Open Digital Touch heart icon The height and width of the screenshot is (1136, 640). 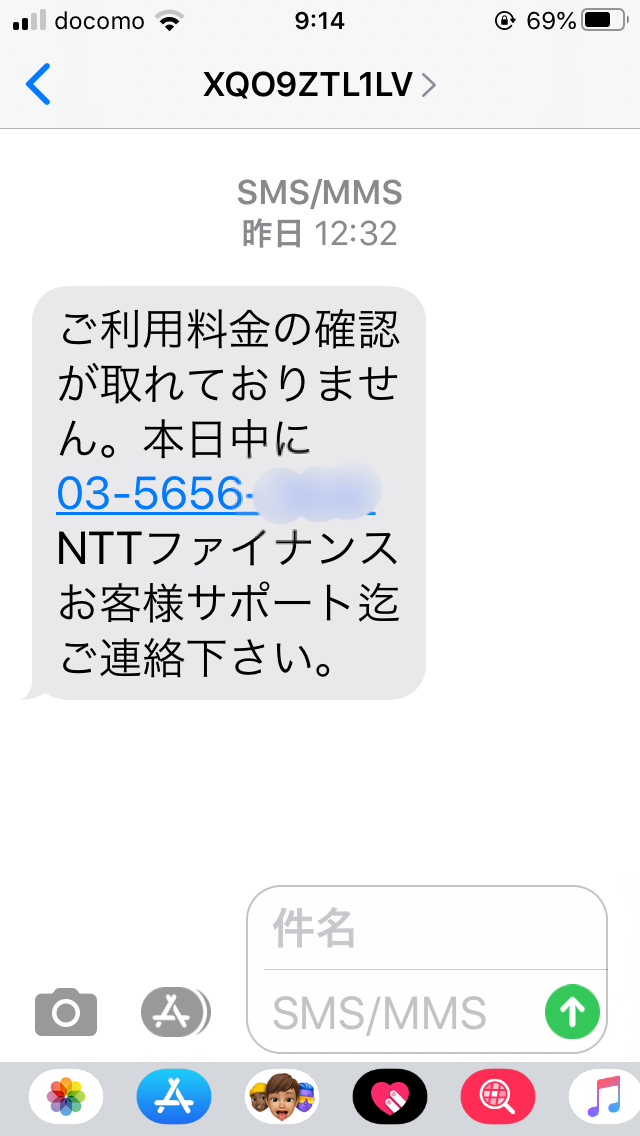[390, 1099]
